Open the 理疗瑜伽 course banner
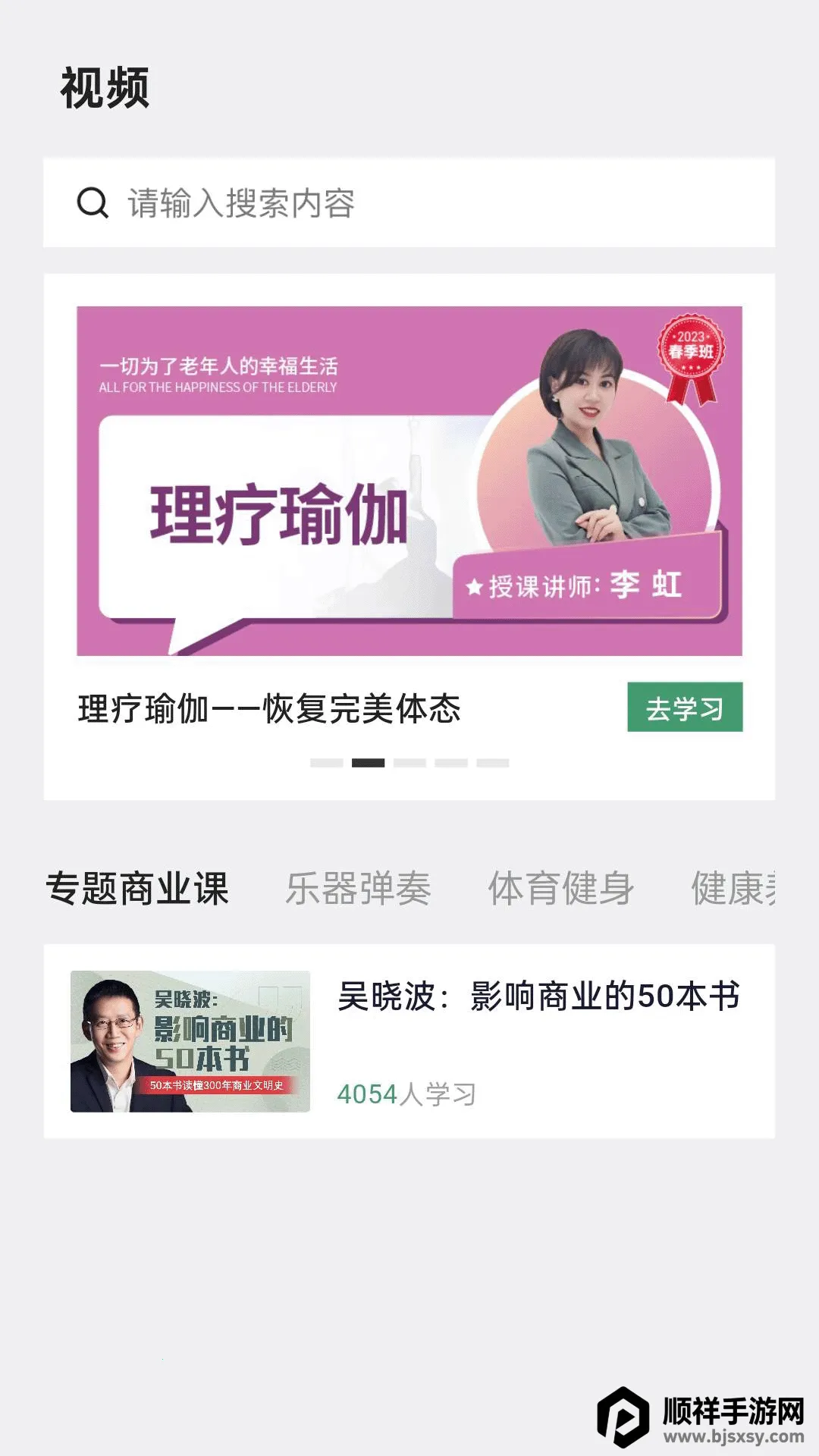The width and height of the screenshot is (819, 1456). click(409, 481)
